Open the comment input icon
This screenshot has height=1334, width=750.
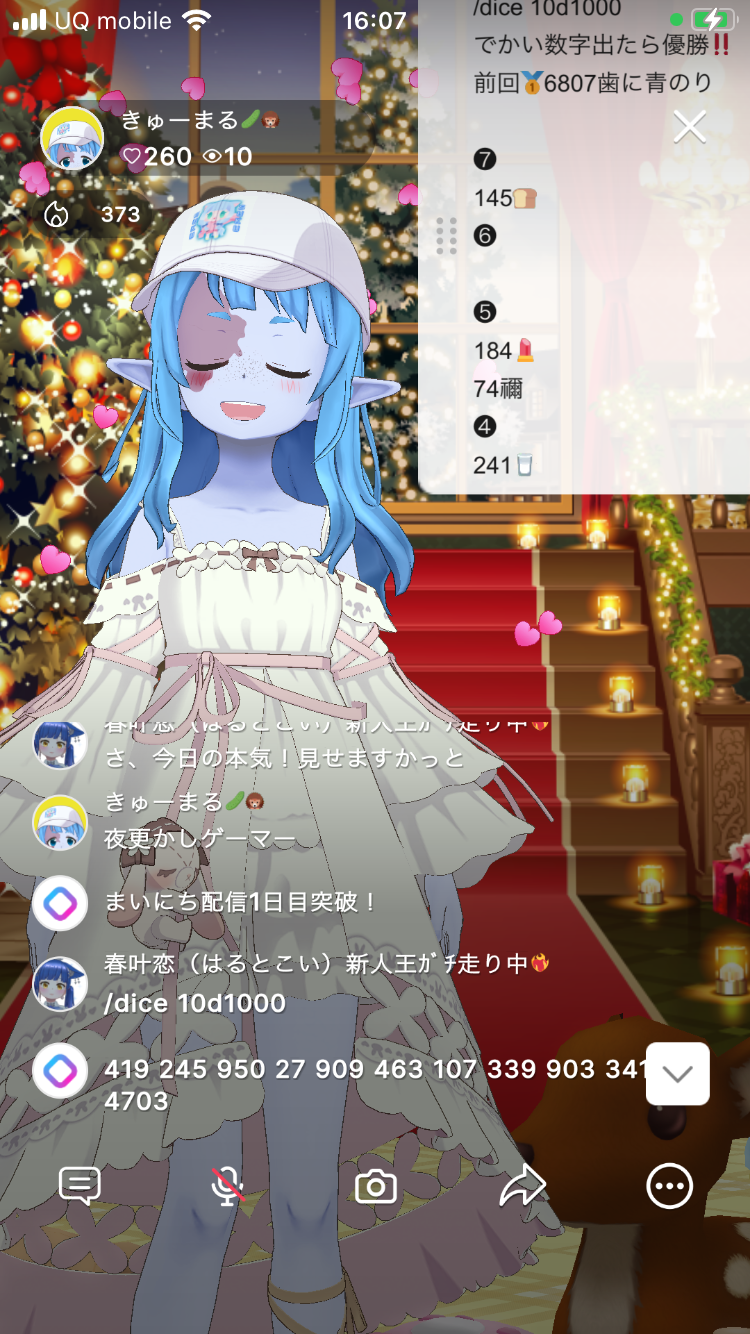80,1186
